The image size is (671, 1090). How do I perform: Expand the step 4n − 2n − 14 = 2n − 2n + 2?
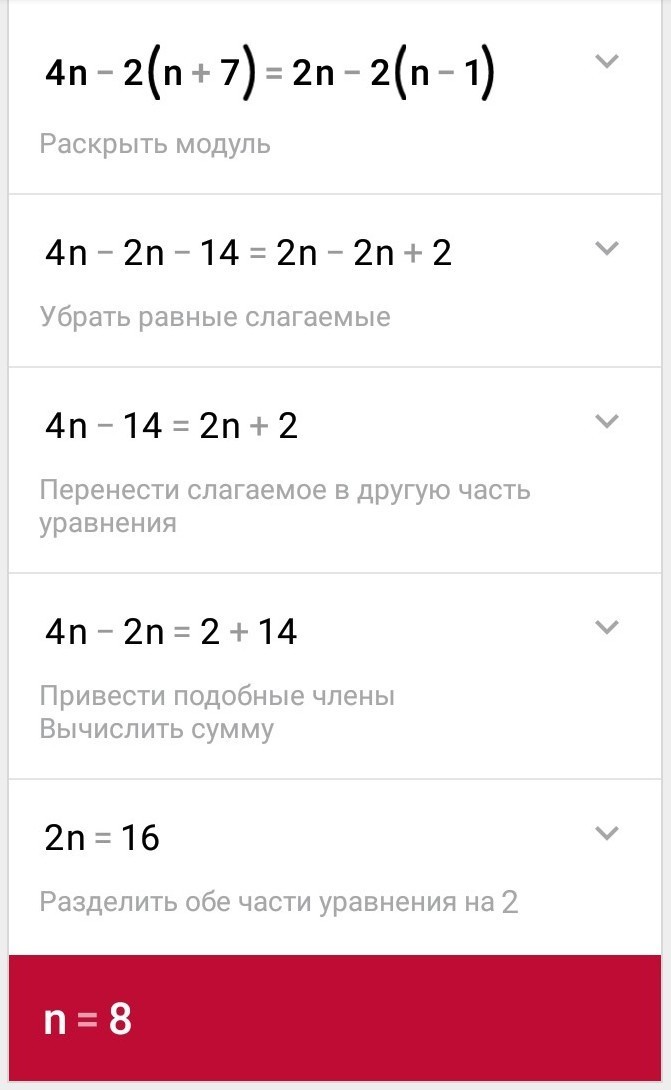[x=607, y=249]
